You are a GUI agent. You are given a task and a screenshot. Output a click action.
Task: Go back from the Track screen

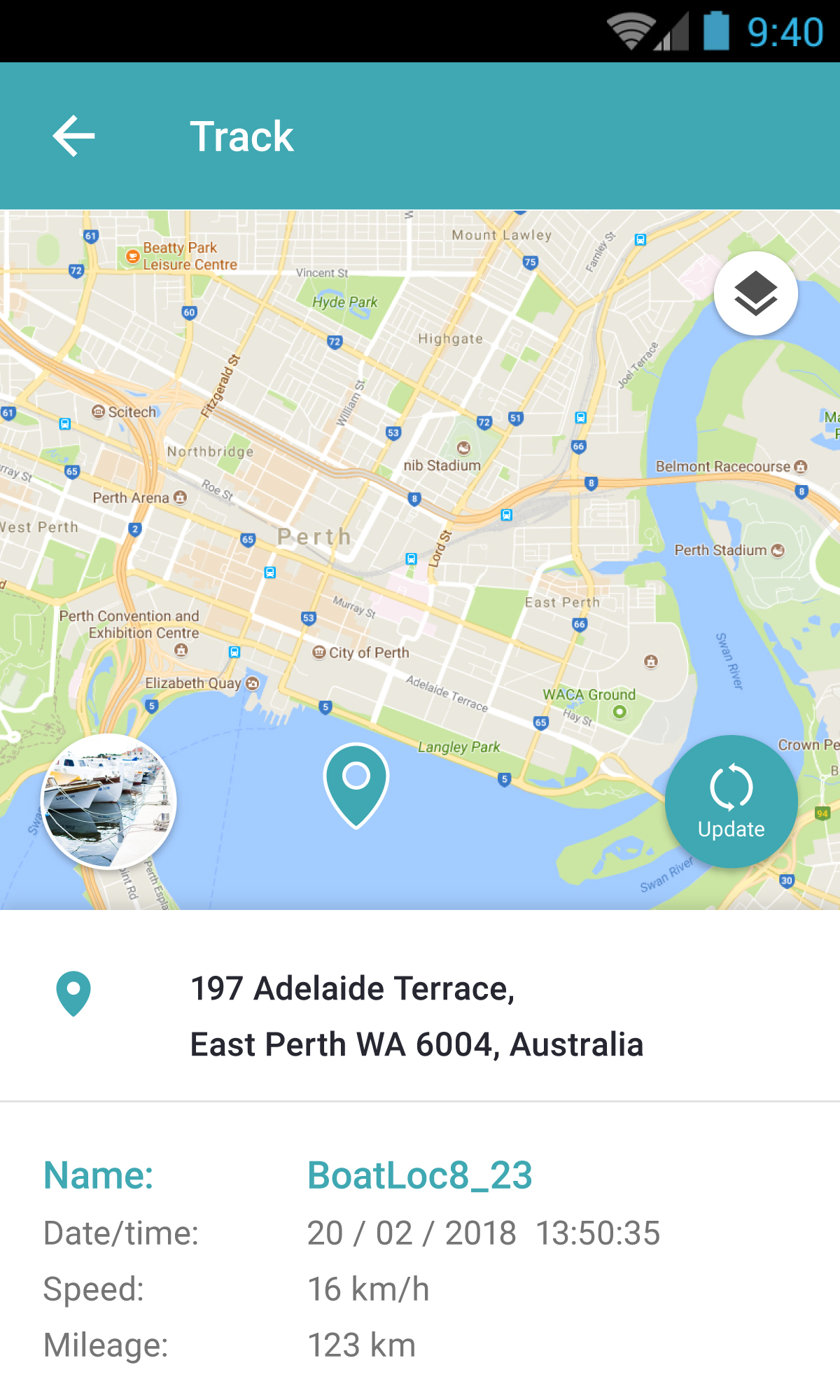[x=73, y=136]
